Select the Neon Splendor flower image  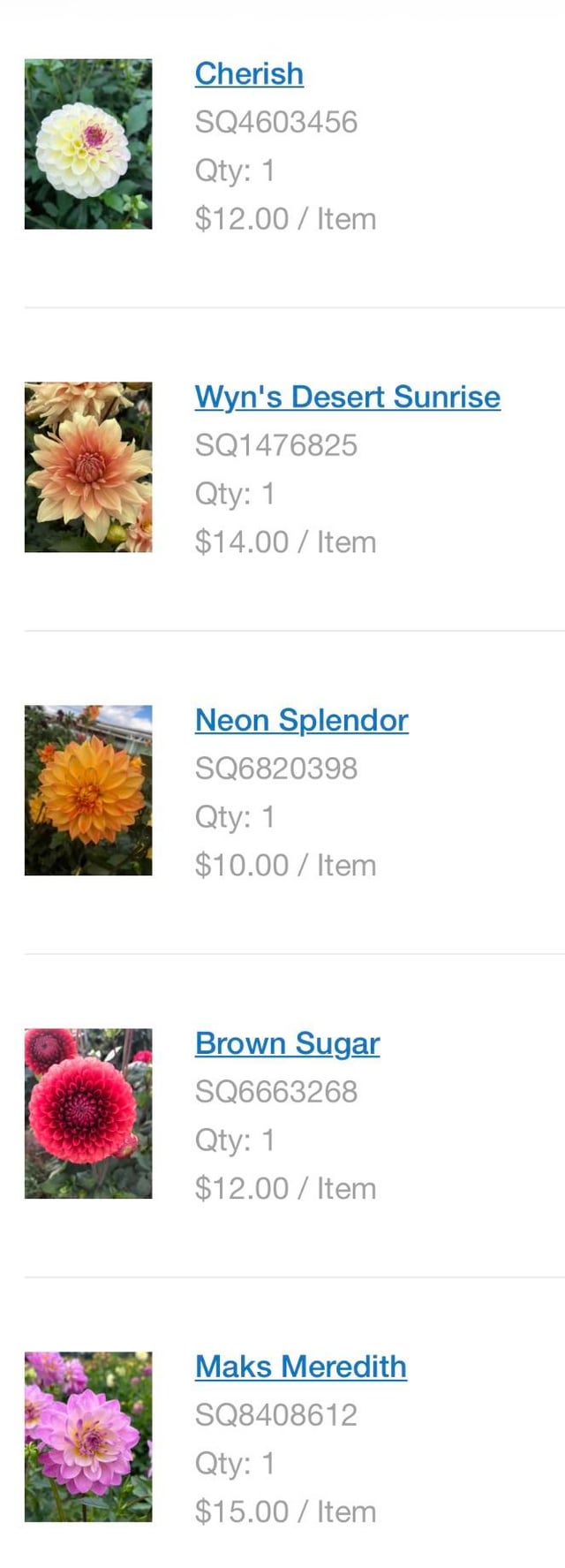88,791
